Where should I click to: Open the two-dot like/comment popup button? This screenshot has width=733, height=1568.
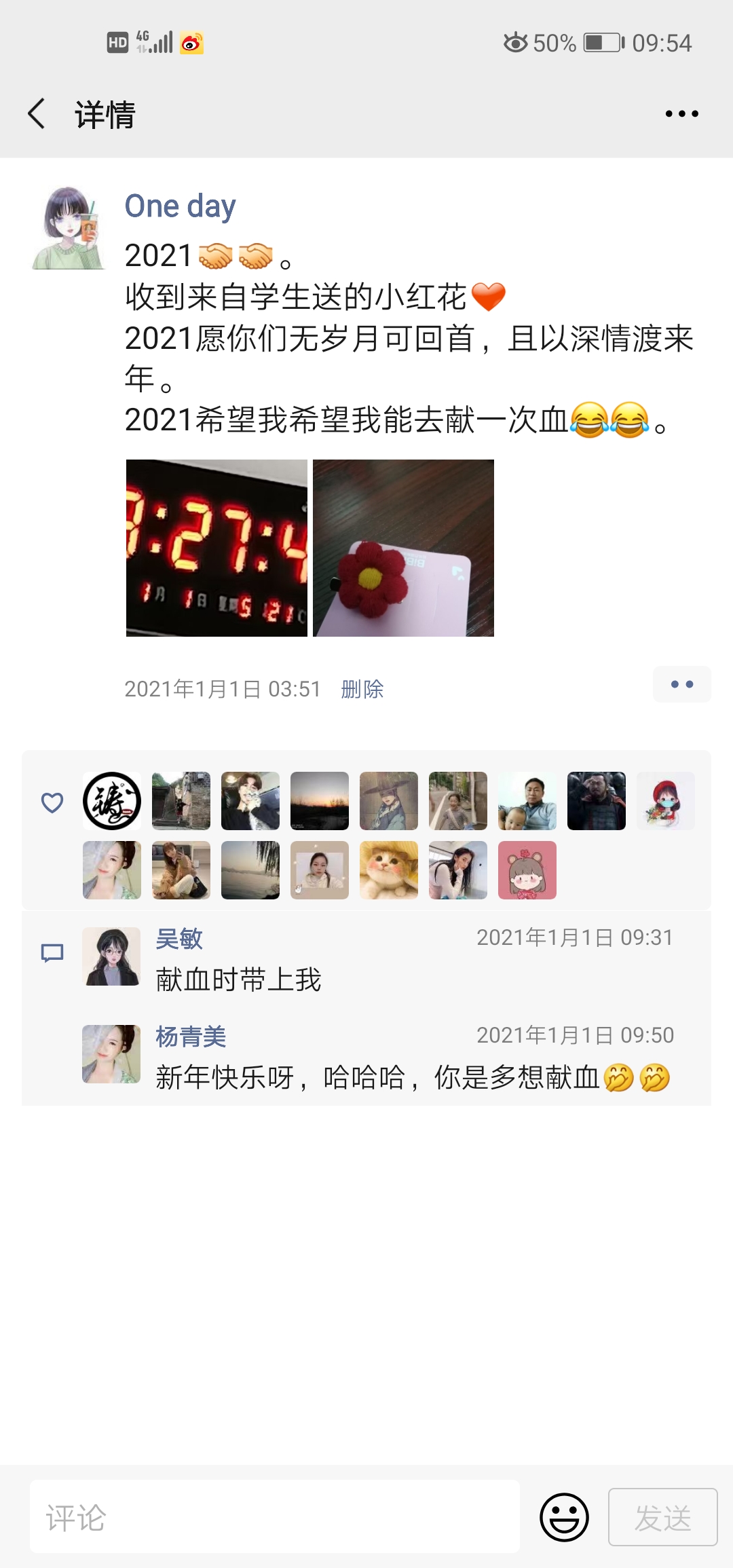[x=681, y=684]
